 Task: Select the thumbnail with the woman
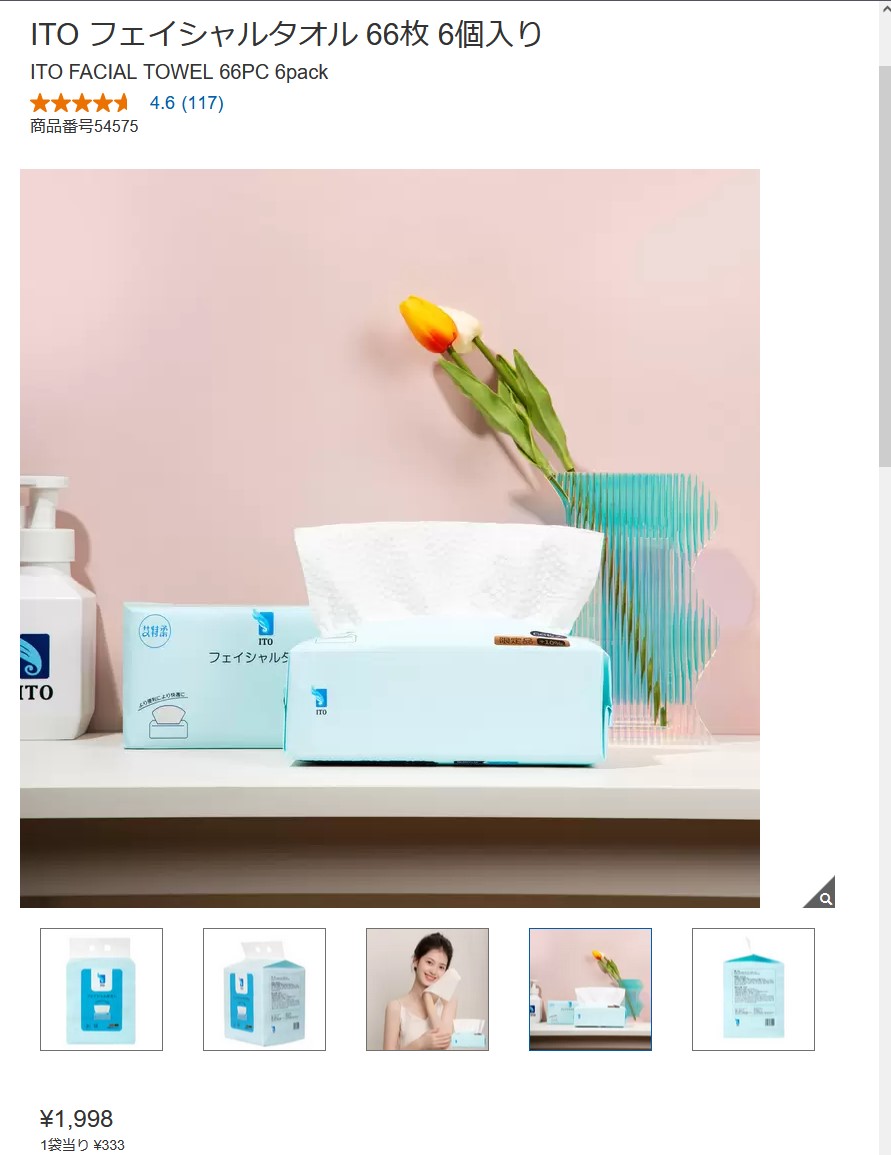click(427, 989)
